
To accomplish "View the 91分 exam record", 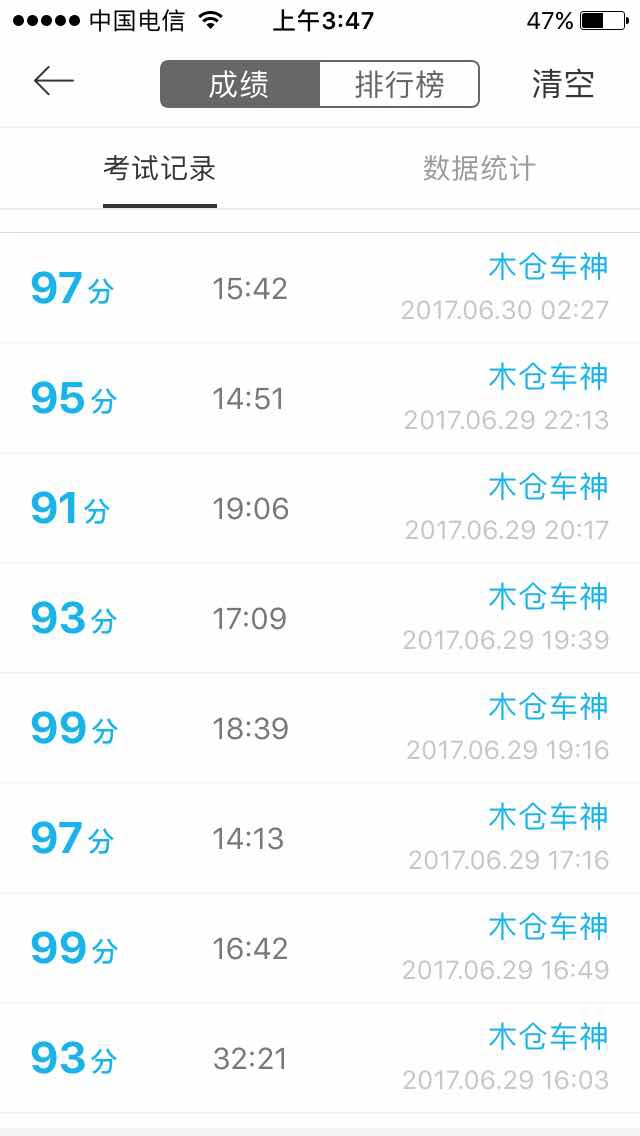I will click(x=320, y=509).
